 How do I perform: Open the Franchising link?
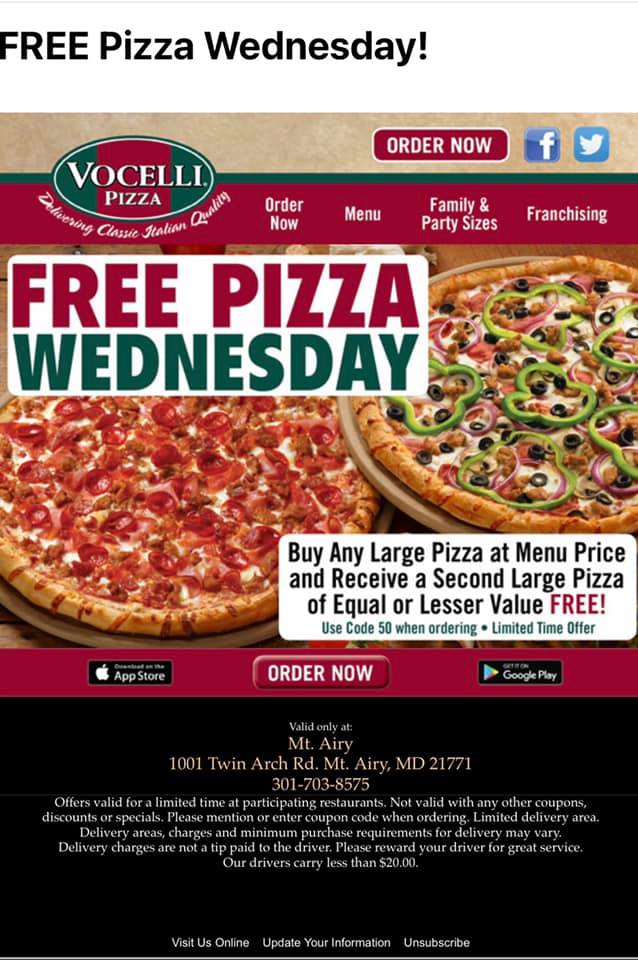pyautogui.click(x=566, y=214)
